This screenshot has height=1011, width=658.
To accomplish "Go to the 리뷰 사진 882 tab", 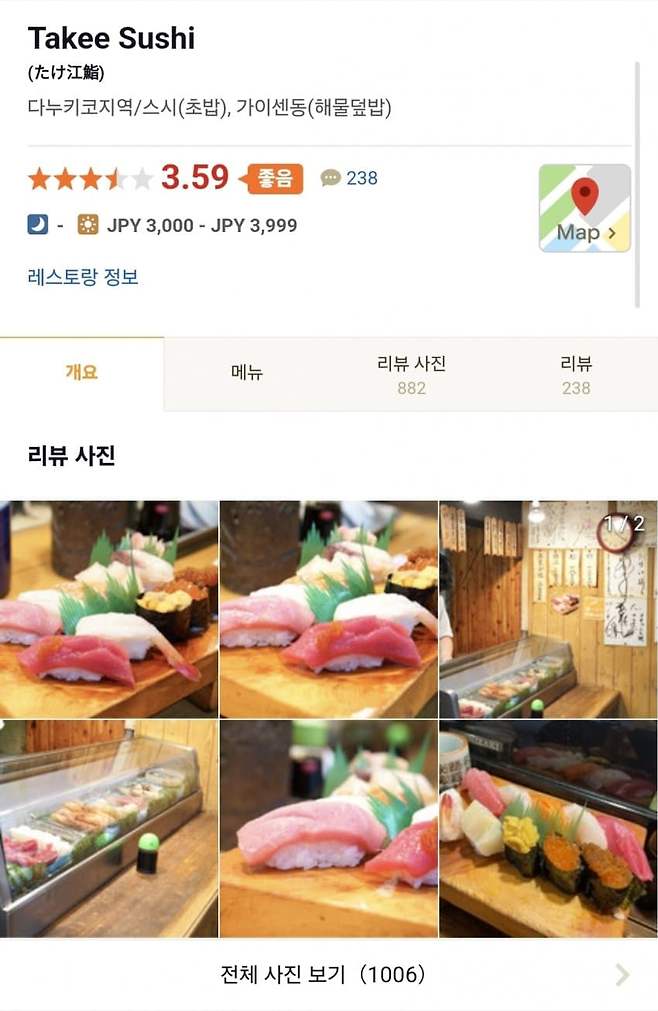I will pos(411,374).
